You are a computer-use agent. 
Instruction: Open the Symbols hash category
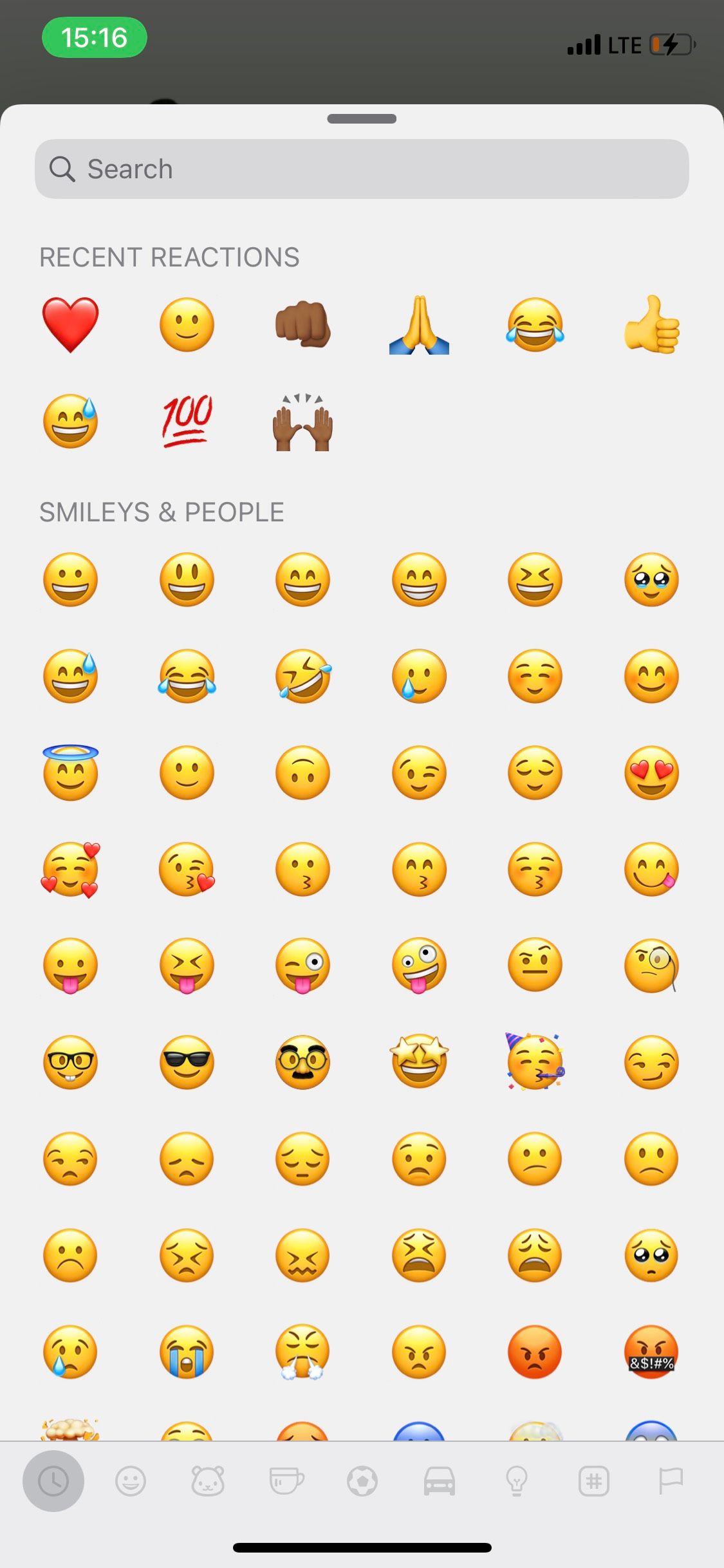(593, 1481)
